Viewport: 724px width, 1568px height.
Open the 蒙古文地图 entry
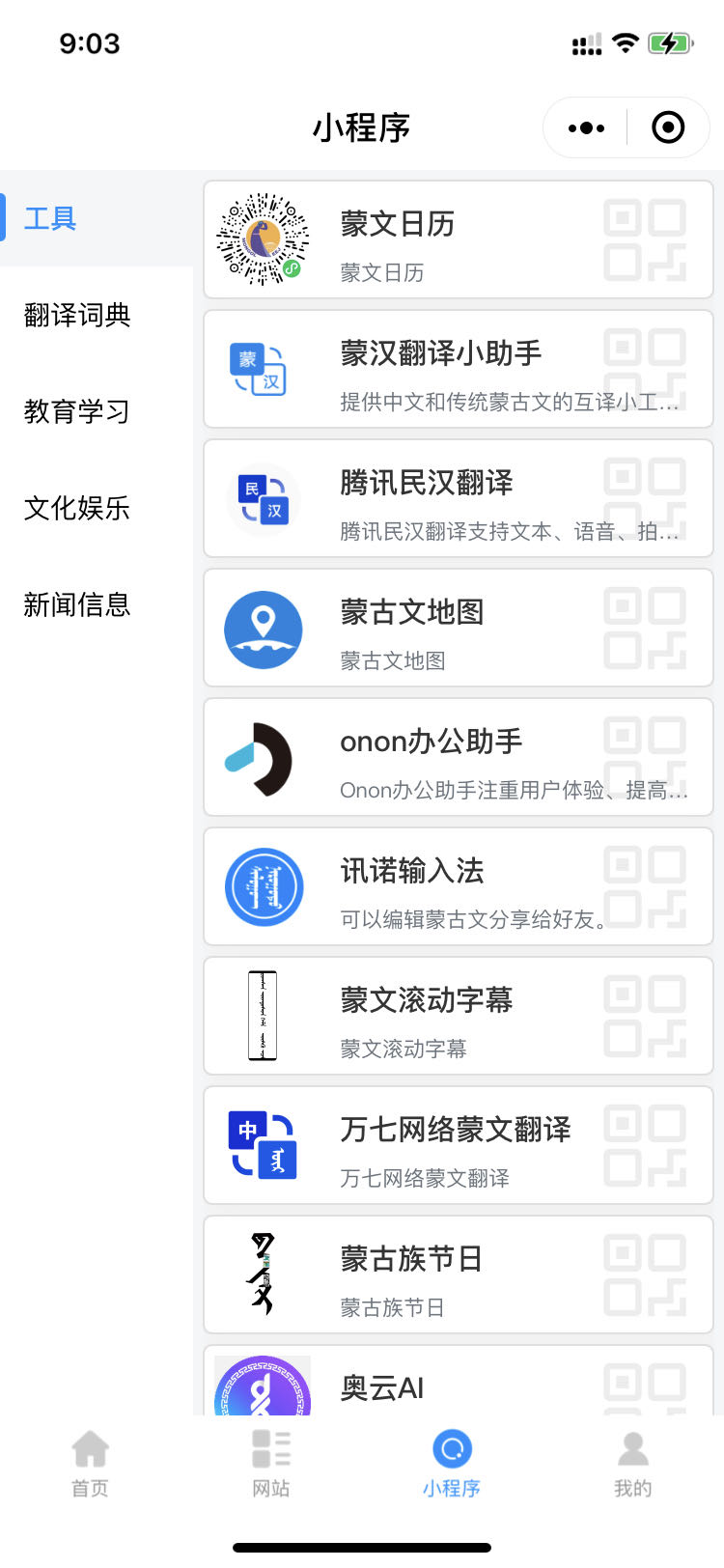(458, 628)
